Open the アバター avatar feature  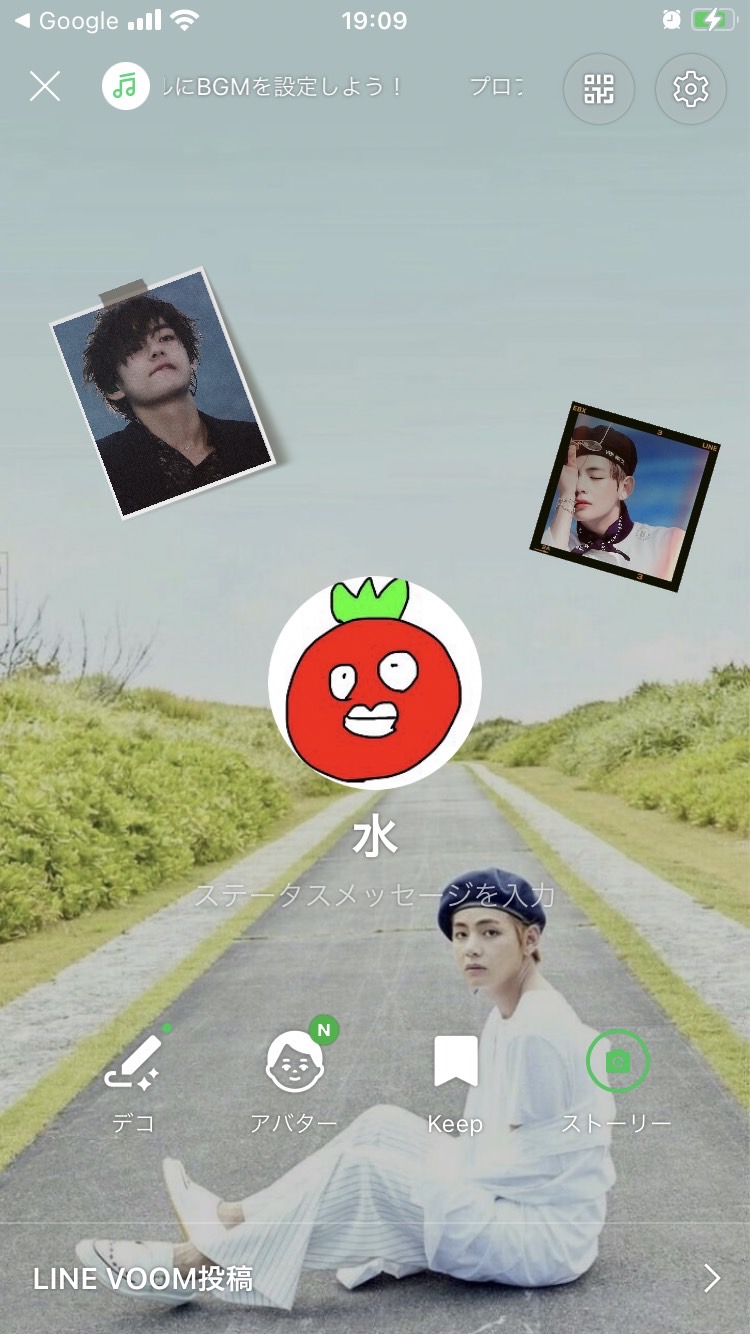click(x=294, y=1082)
